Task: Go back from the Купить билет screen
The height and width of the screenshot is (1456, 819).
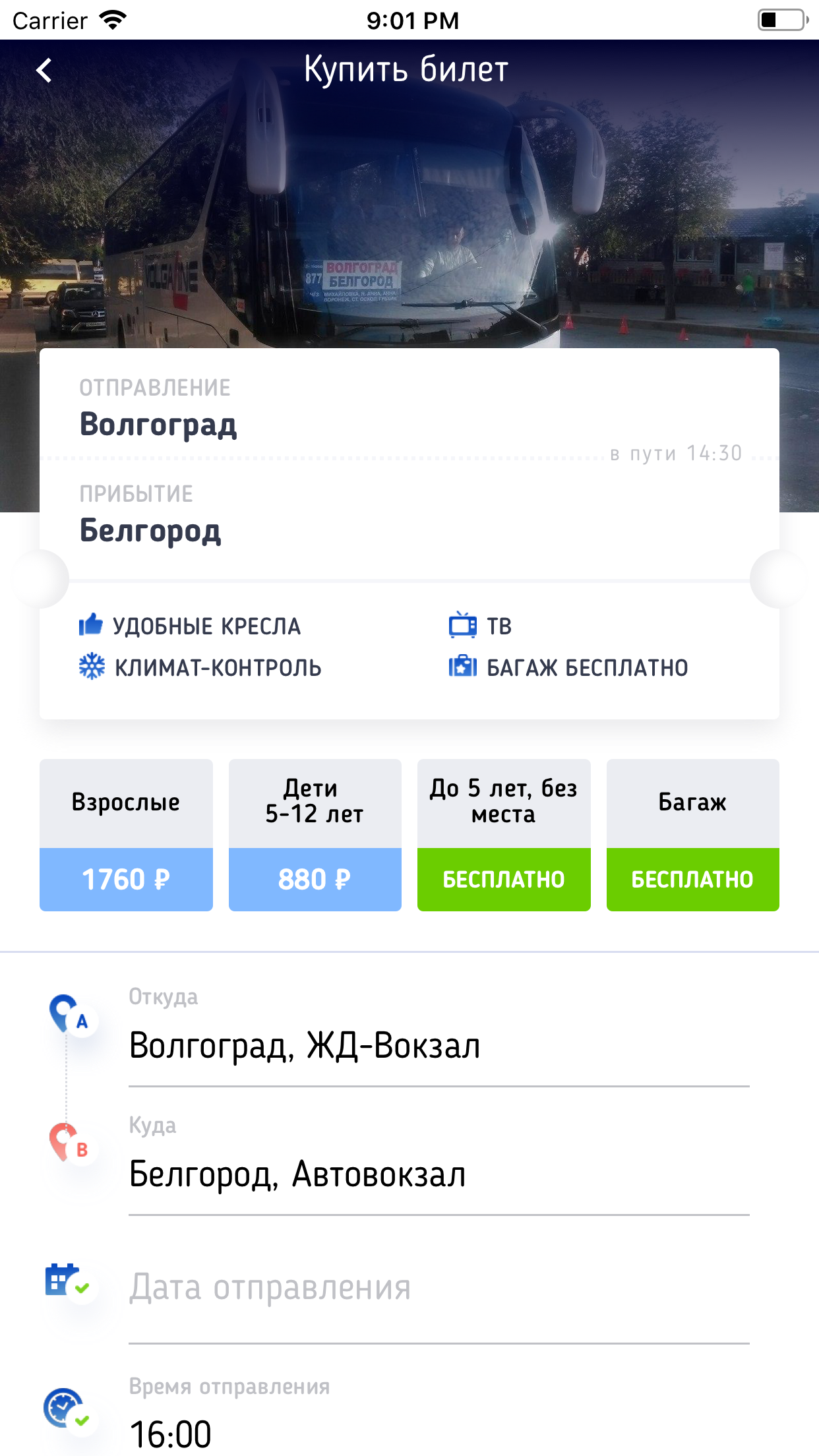Action: coord(44,70)
